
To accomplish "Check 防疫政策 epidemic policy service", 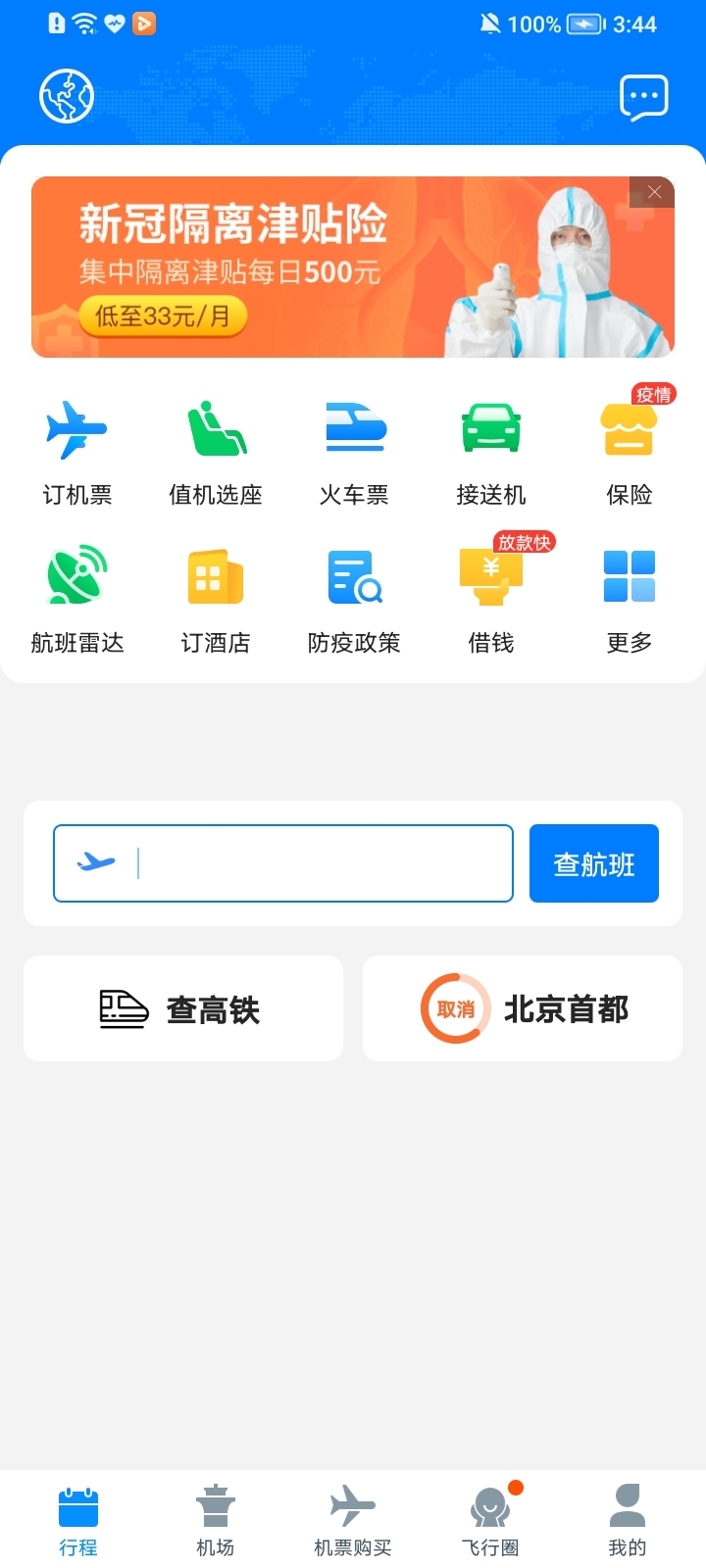I will pyautogui.click(x=353, y=600).
